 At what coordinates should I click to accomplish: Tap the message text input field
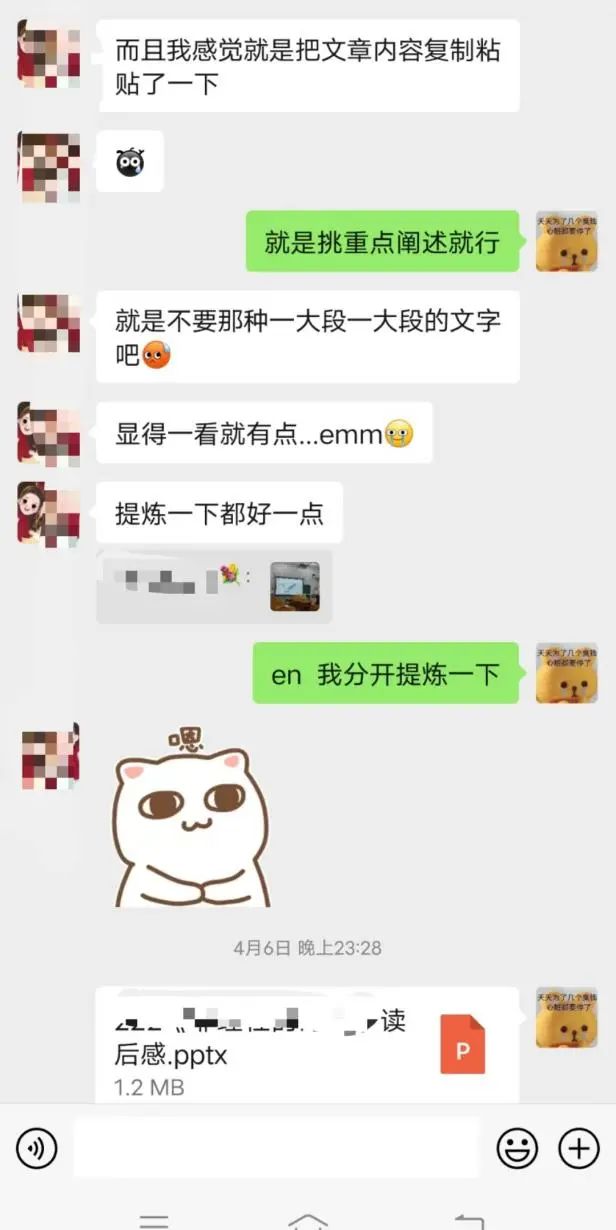click(276, 1148)
